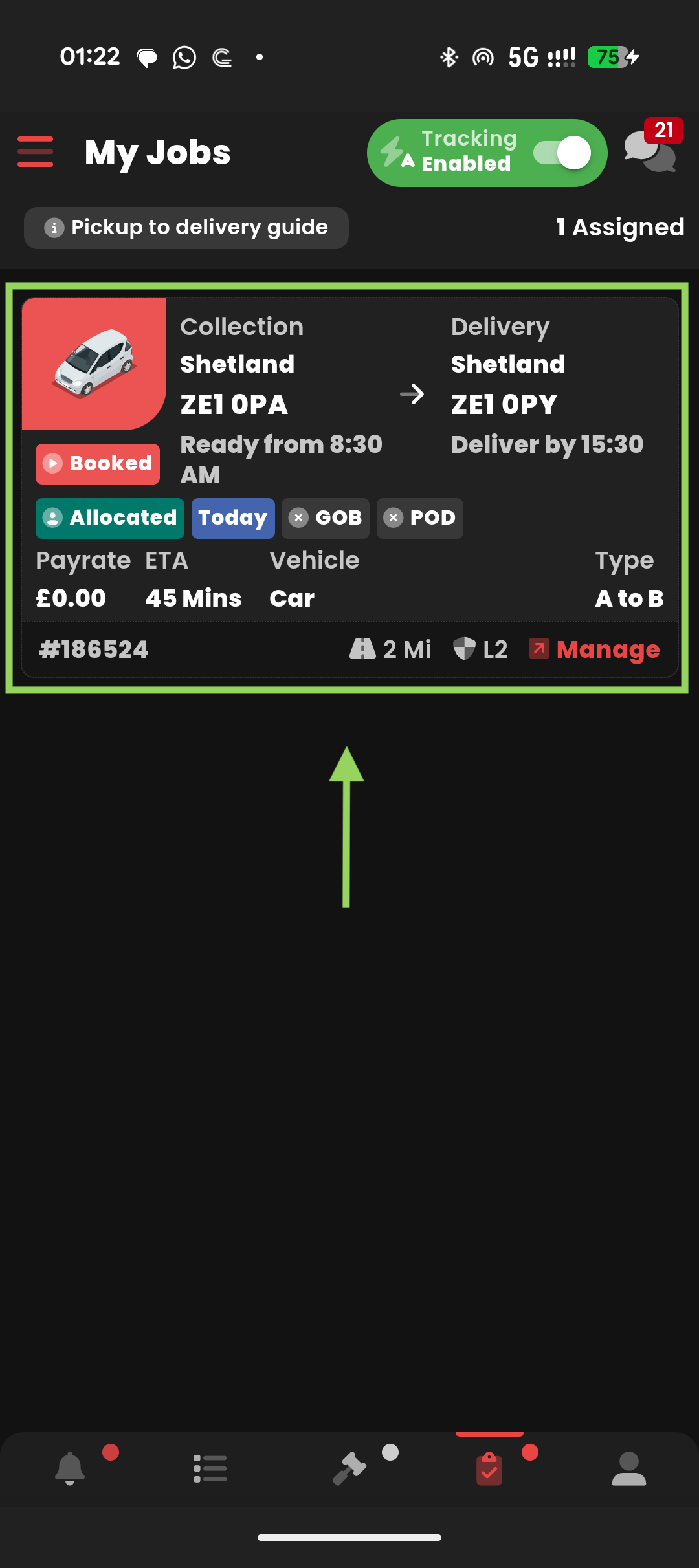Image resolution: width=699 pixels, height=1568 pixels.
Task: Open the profile tab
Action: (628, 1468)
